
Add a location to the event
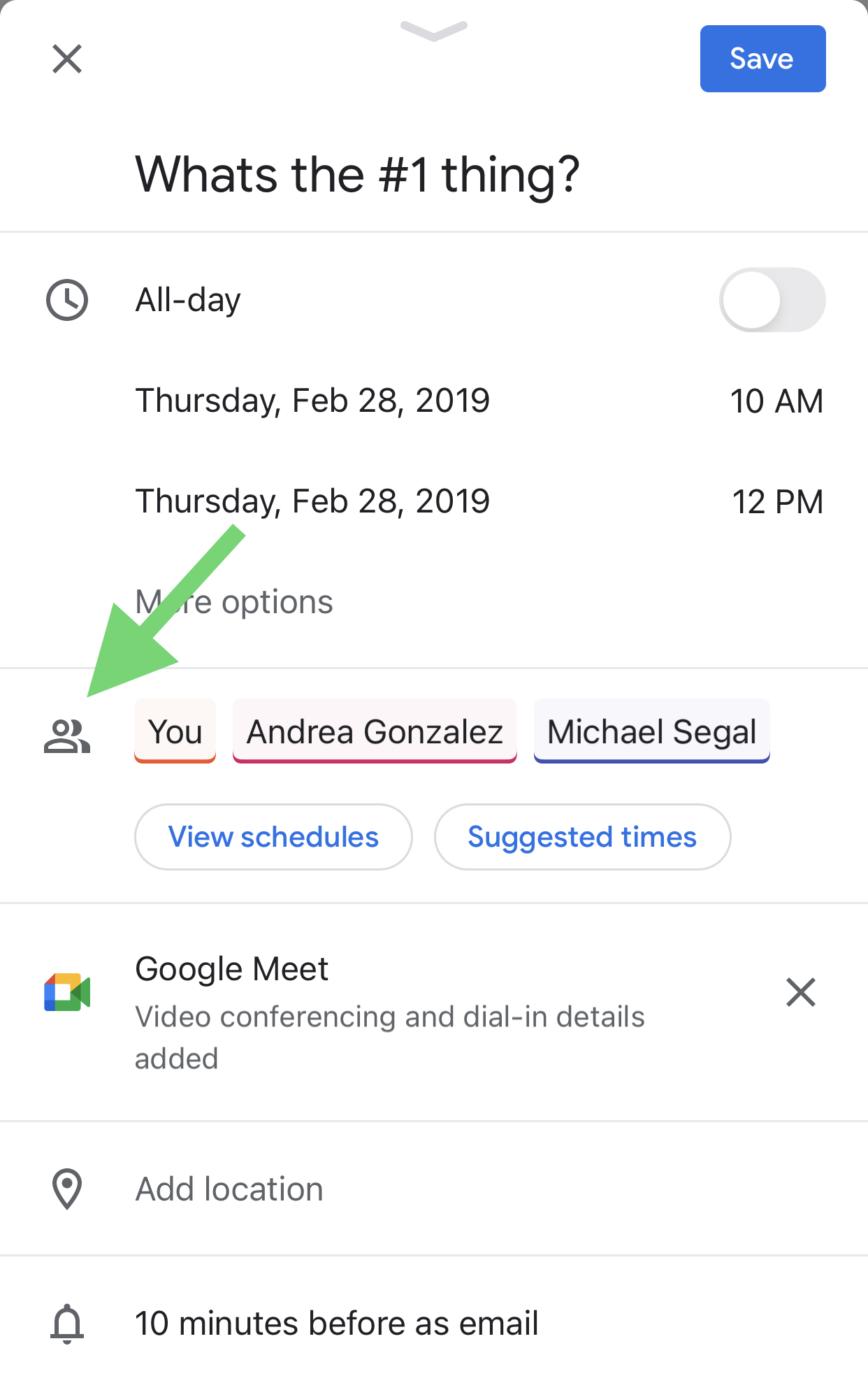(x=229, y=1189)
